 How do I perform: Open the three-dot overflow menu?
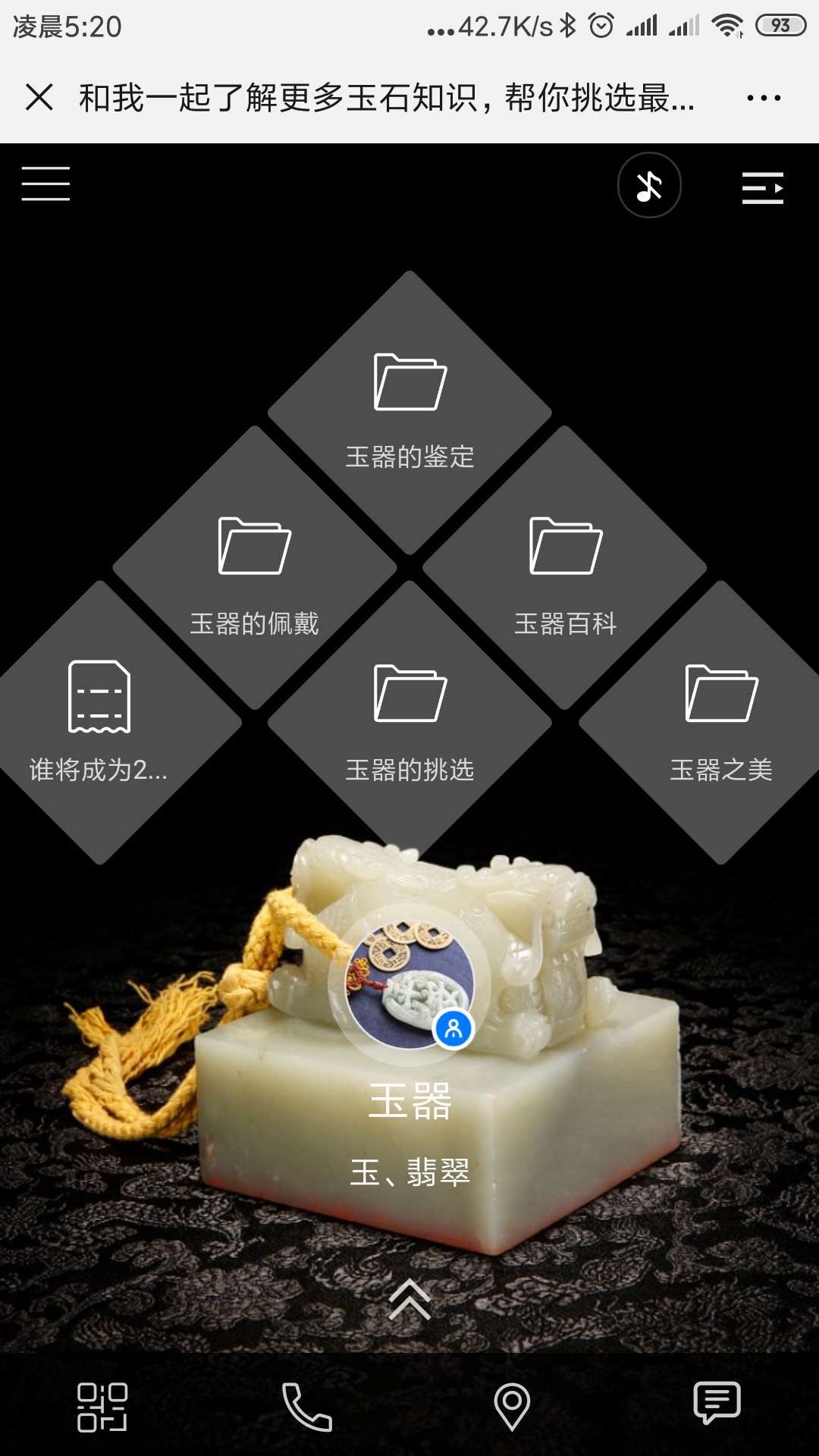tap(763, 98)
